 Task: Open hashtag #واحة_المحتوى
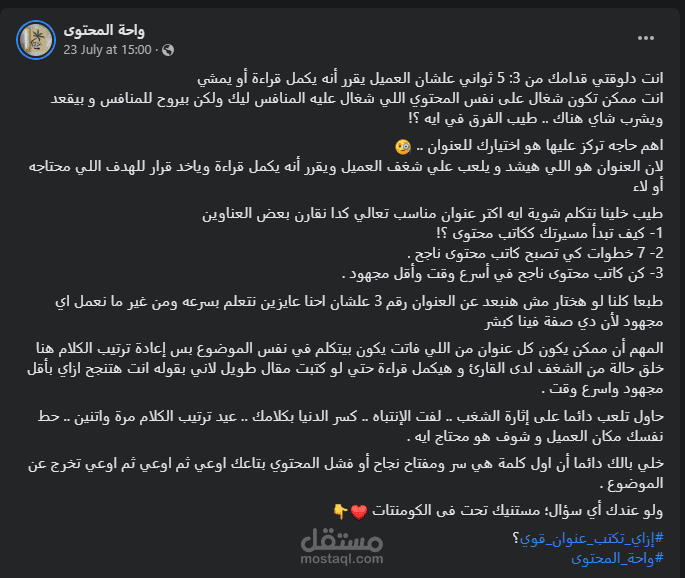click(617, 558)
